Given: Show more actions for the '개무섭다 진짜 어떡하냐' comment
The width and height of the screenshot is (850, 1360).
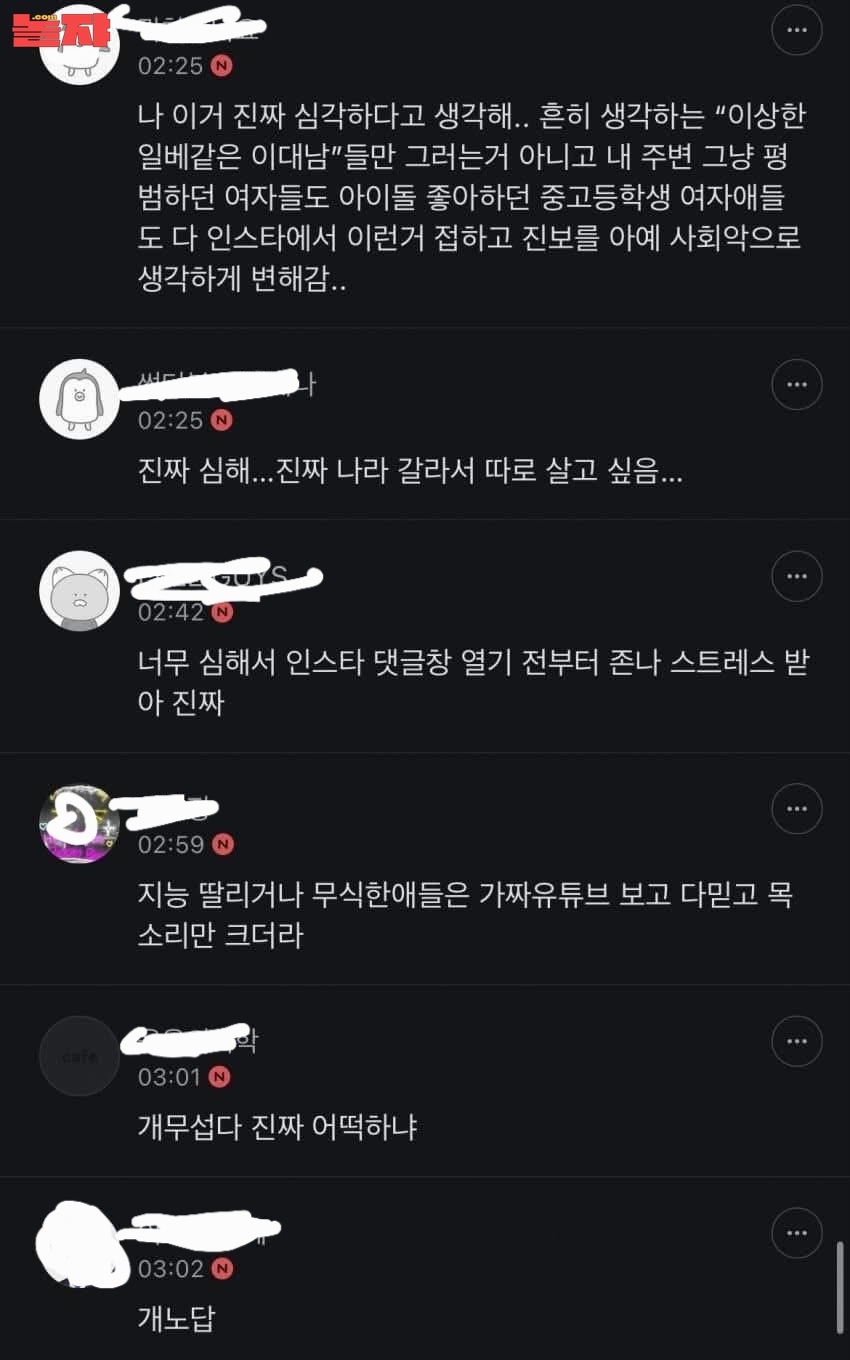Looking at the screenshot, I should (x=797, y=1041).
